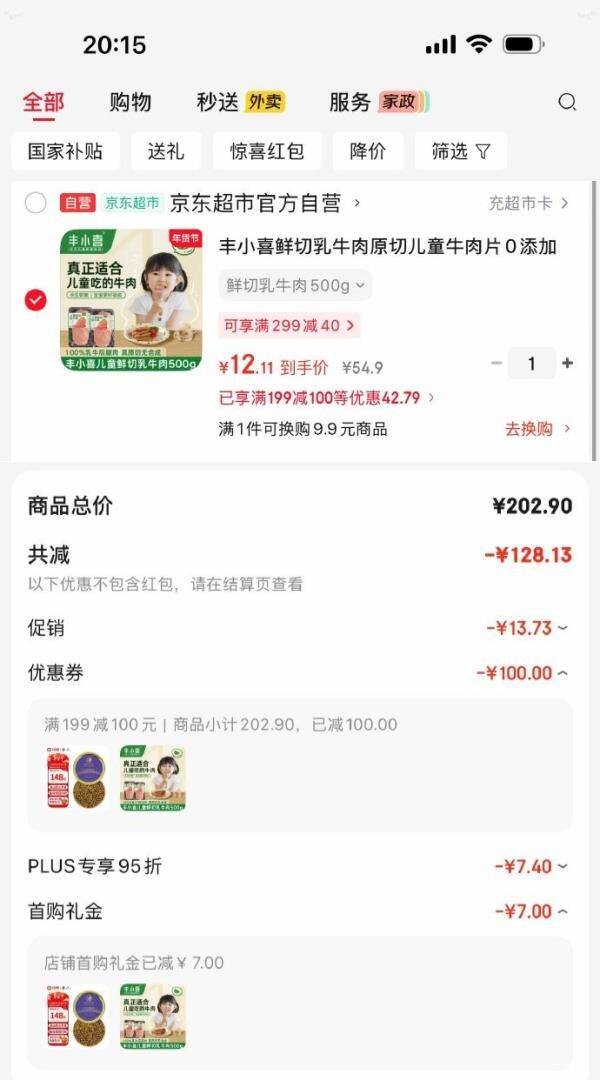Collapse the 优惠券 discount section

coord(522,673)
